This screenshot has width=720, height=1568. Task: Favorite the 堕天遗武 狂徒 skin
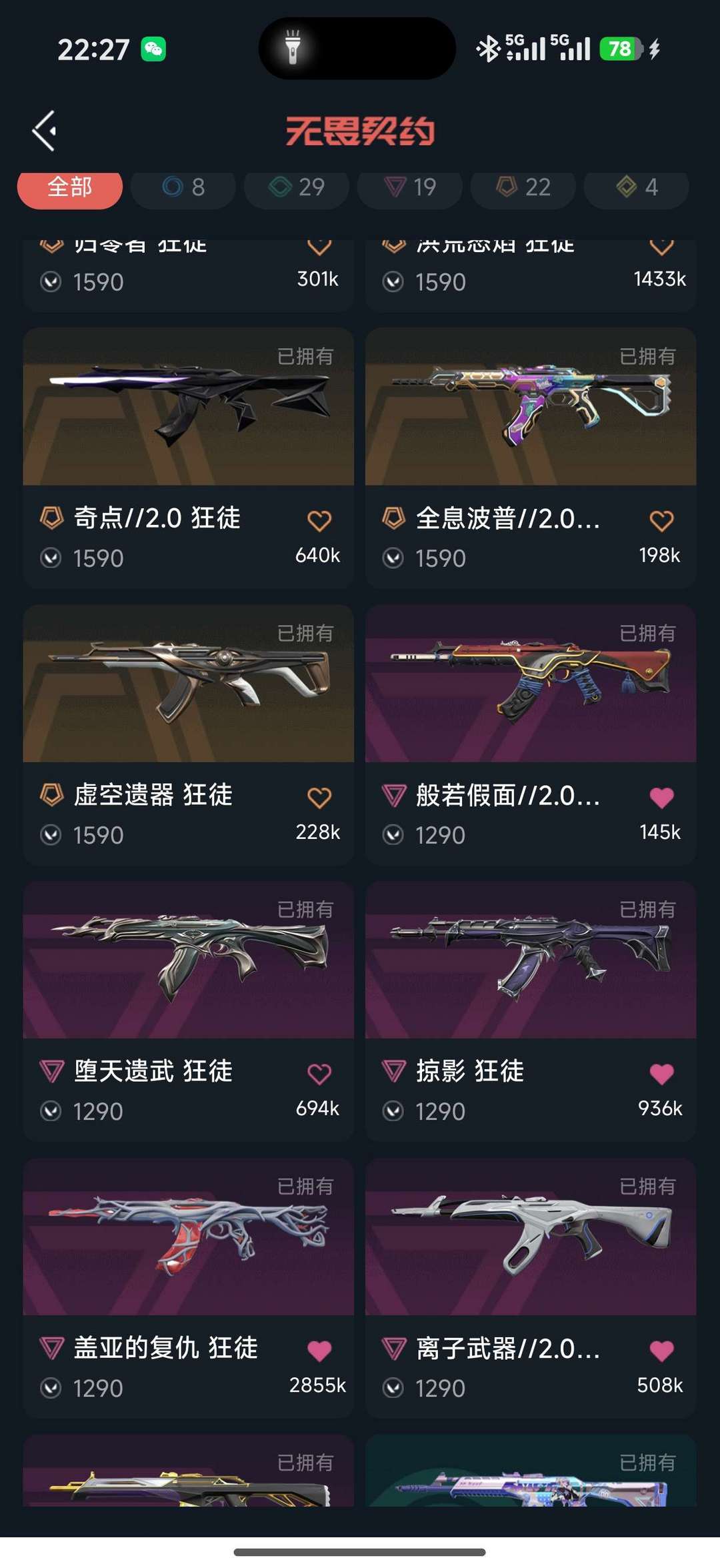pyautogui.click(x=319, y=1072)
